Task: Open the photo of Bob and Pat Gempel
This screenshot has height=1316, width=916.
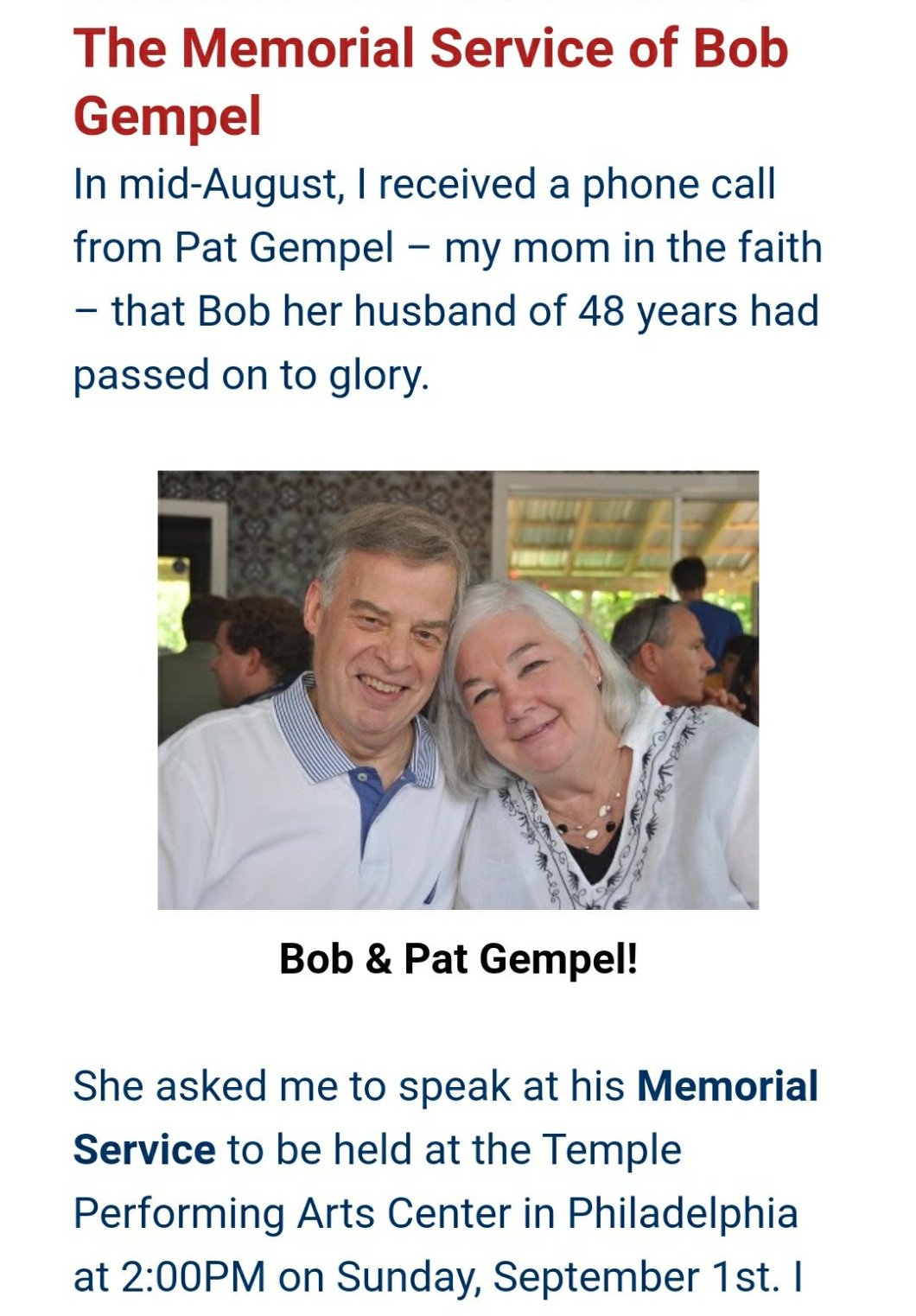Action: click(458, 690)
